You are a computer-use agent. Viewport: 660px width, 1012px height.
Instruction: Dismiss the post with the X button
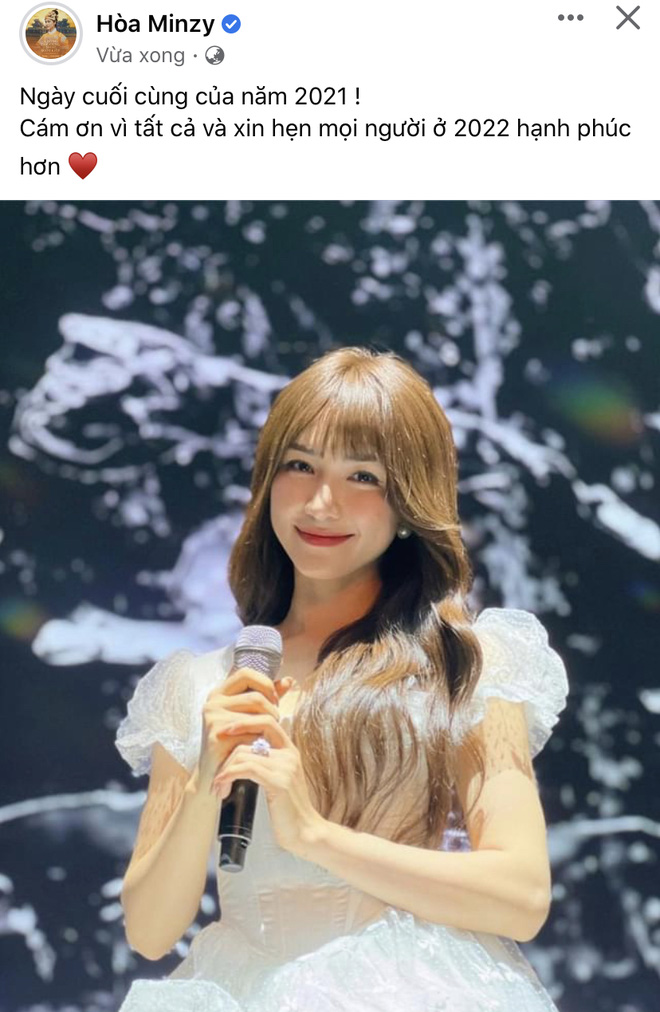[627, 17]
